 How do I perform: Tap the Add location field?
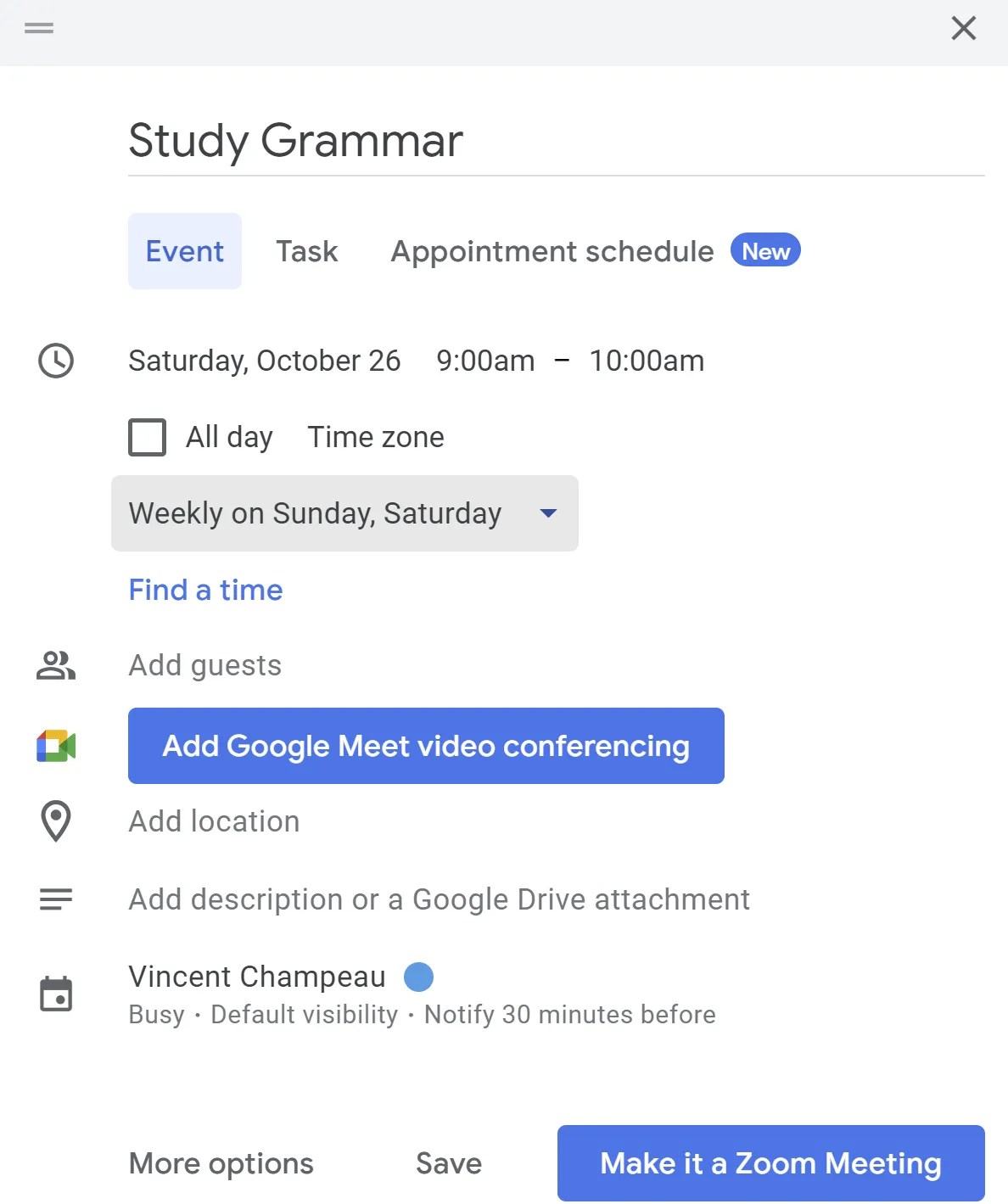tap(214, 821)
